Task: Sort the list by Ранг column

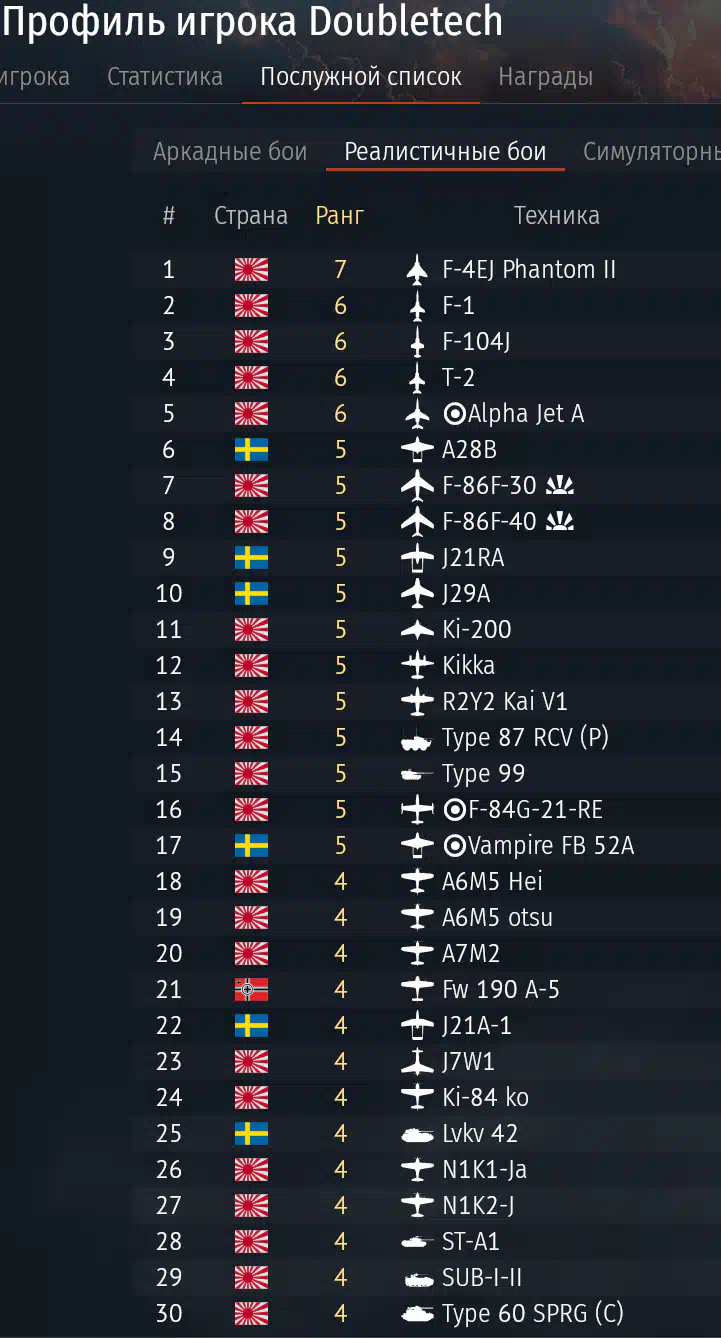Action: 340,216
